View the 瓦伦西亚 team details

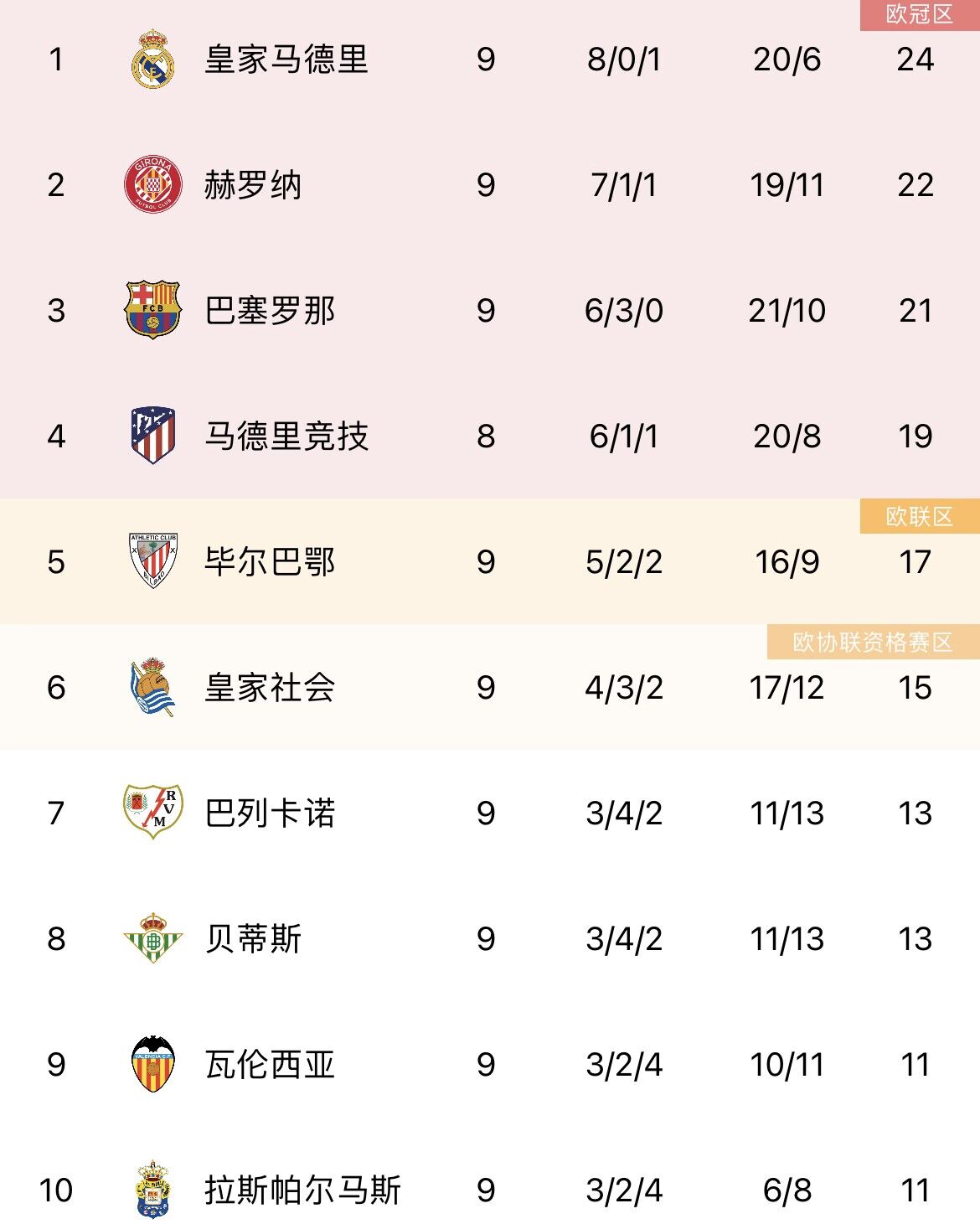(x=270, y=1065)
